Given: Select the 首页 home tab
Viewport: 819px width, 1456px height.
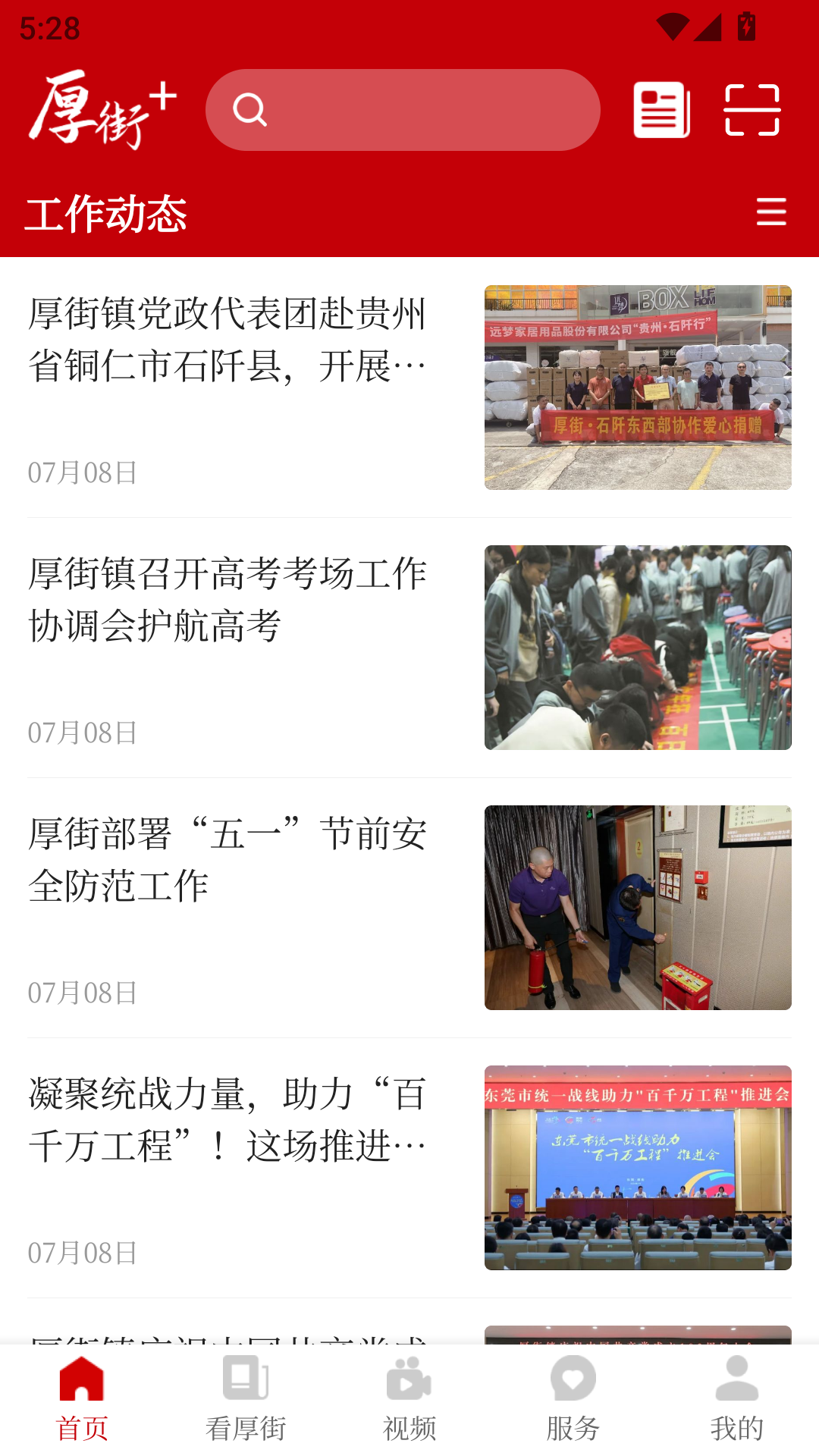Looking at the screenshot, I should (x=82, y=1399).
